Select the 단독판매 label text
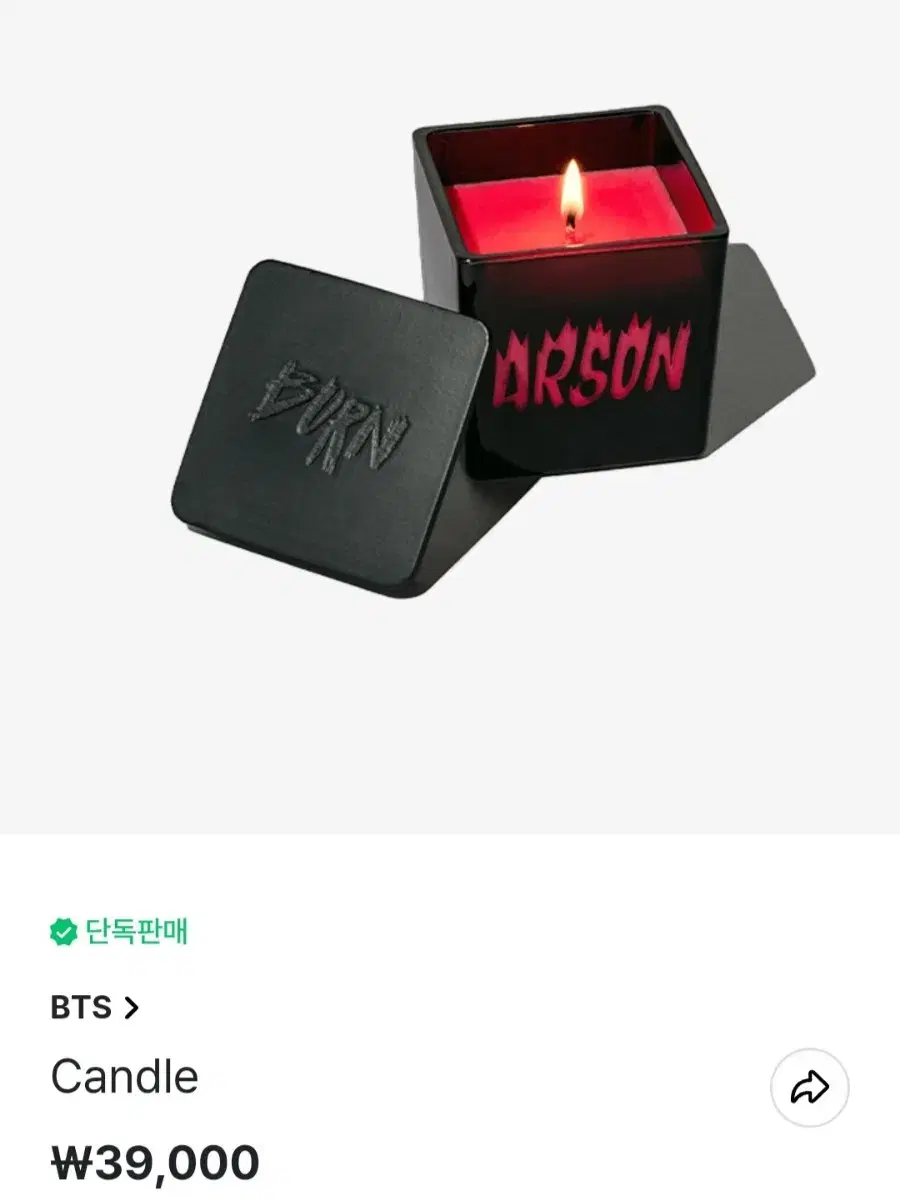This screenshot has width=900, height=1200. [x=135, y=930]
